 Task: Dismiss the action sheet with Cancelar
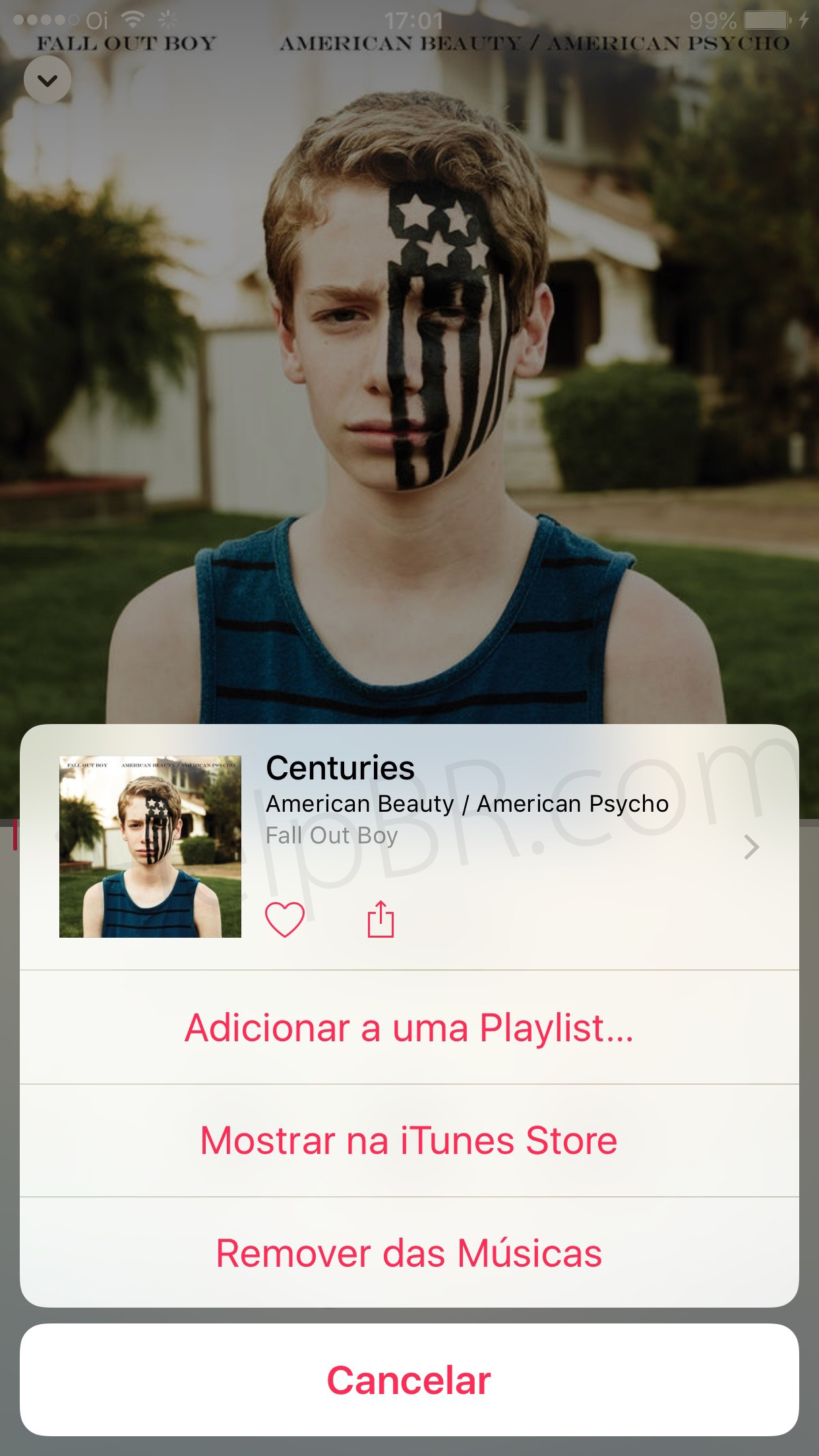click(409, 1380)
